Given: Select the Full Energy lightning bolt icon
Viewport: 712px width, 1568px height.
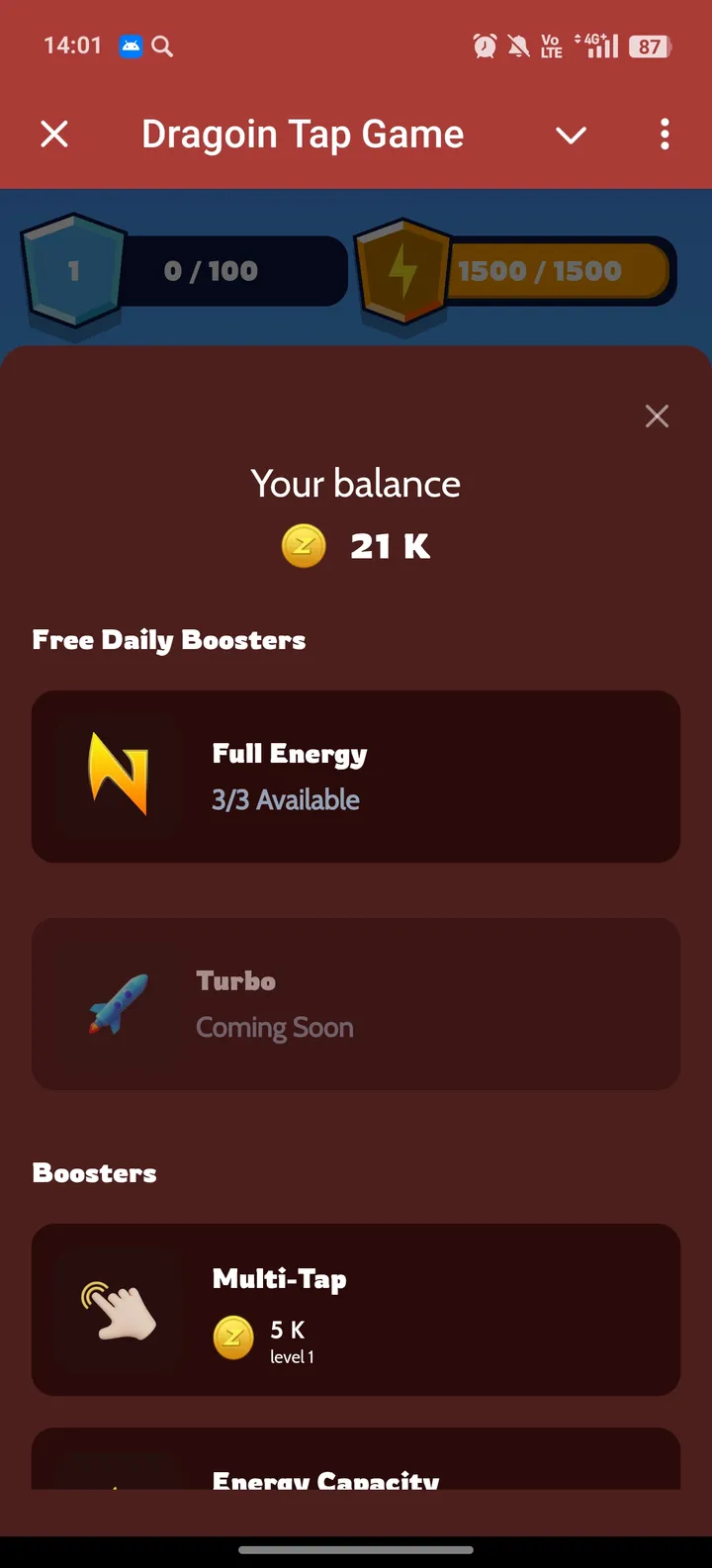Looking at the screenshot, I should (118, 776).
